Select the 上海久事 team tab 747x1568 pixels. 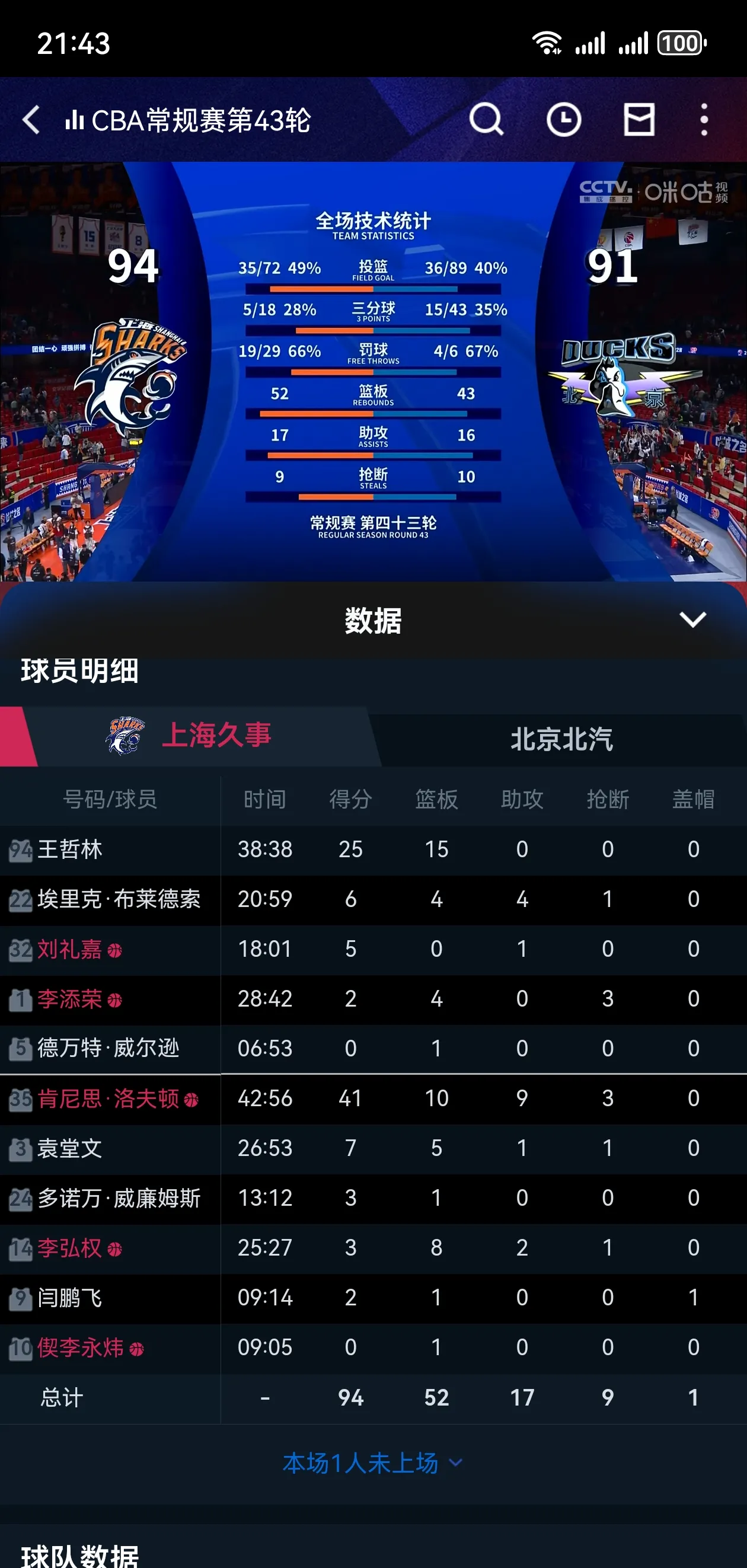coord(189,735)
